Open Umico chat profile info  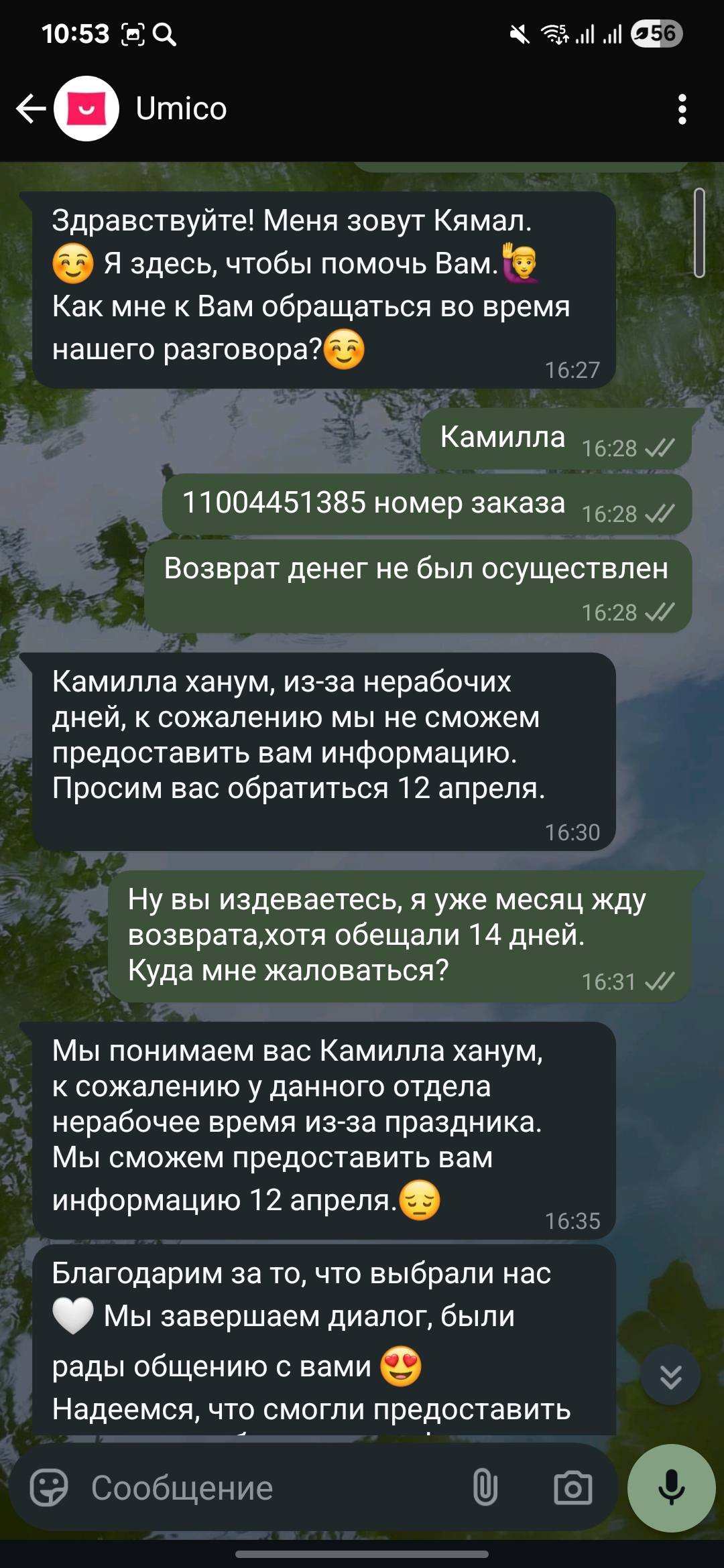(x=181, y=109)
